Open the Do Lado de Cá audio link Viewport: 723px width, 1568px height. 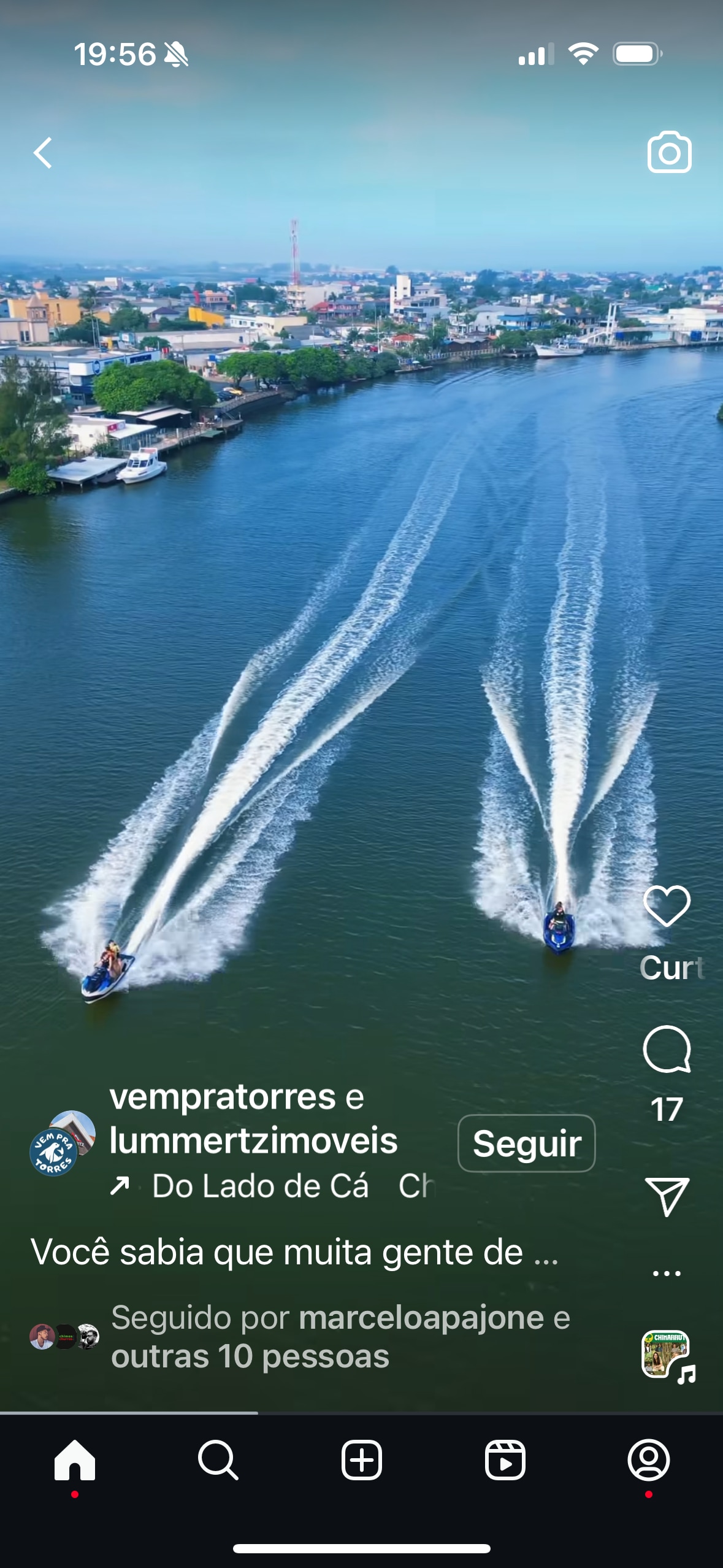coord(260,1186)
